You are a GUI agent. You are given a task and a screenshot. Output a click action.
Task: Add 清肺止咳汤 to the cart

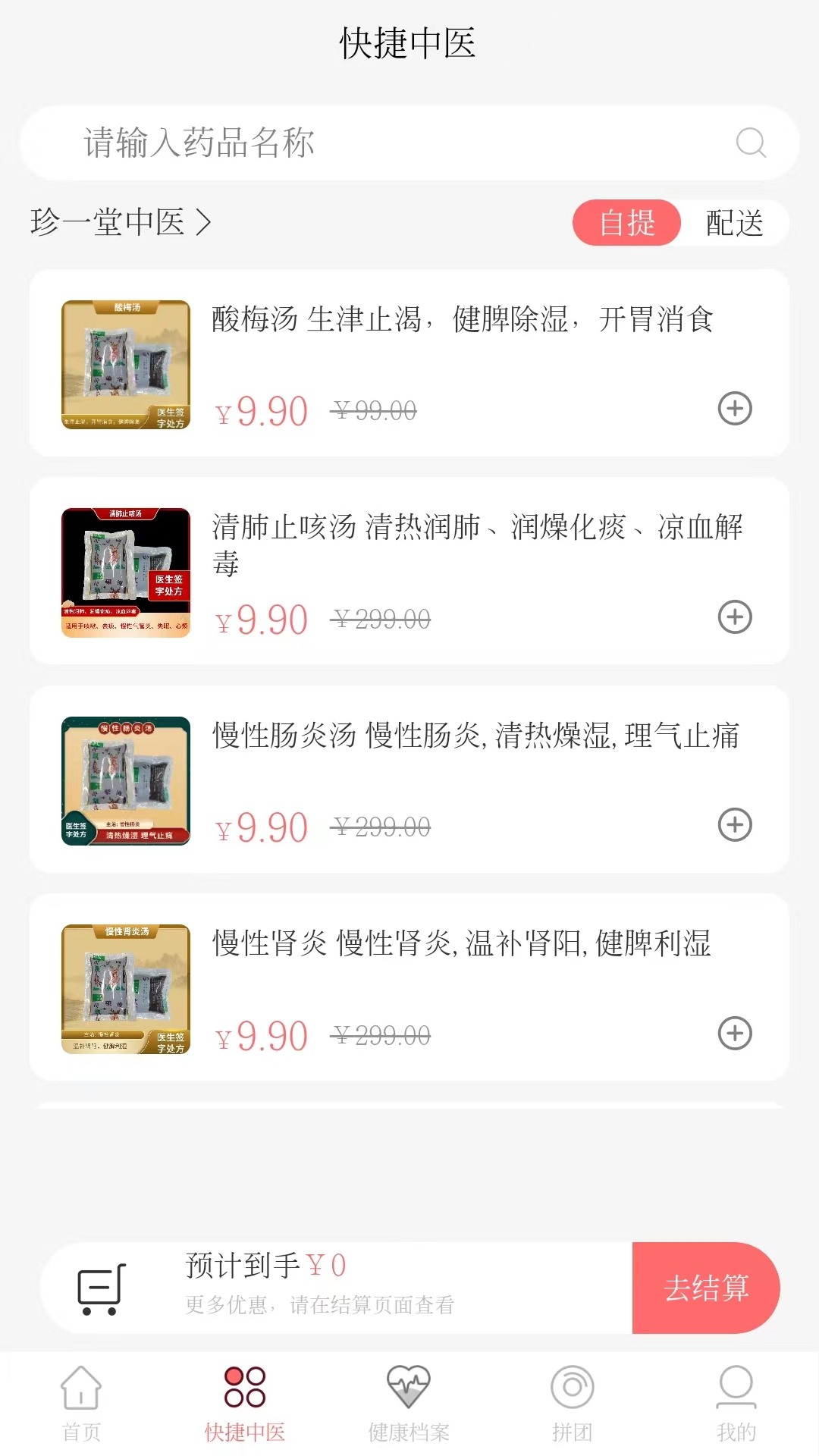[735, 617]
